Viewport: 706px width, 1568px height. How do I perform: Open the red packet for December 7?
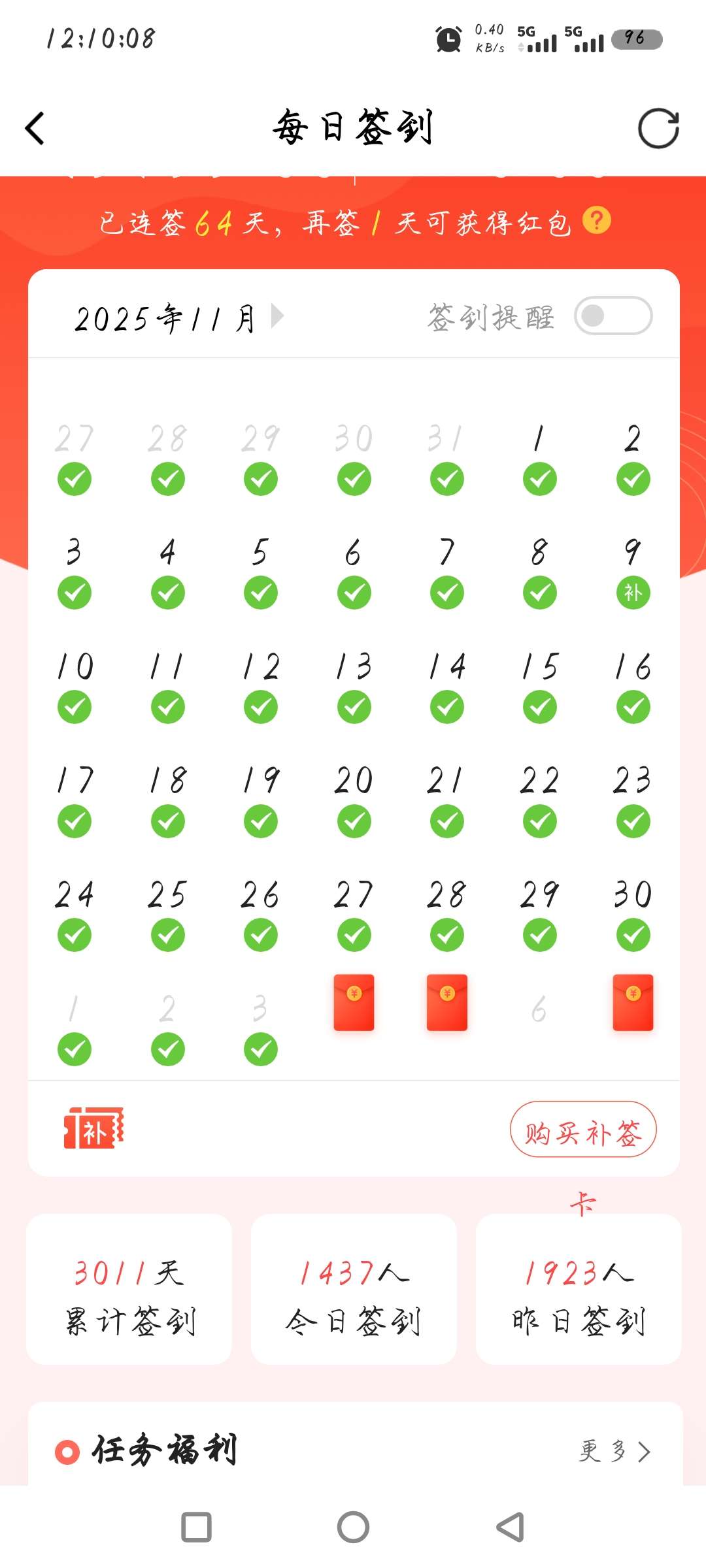click(633, 1003)
